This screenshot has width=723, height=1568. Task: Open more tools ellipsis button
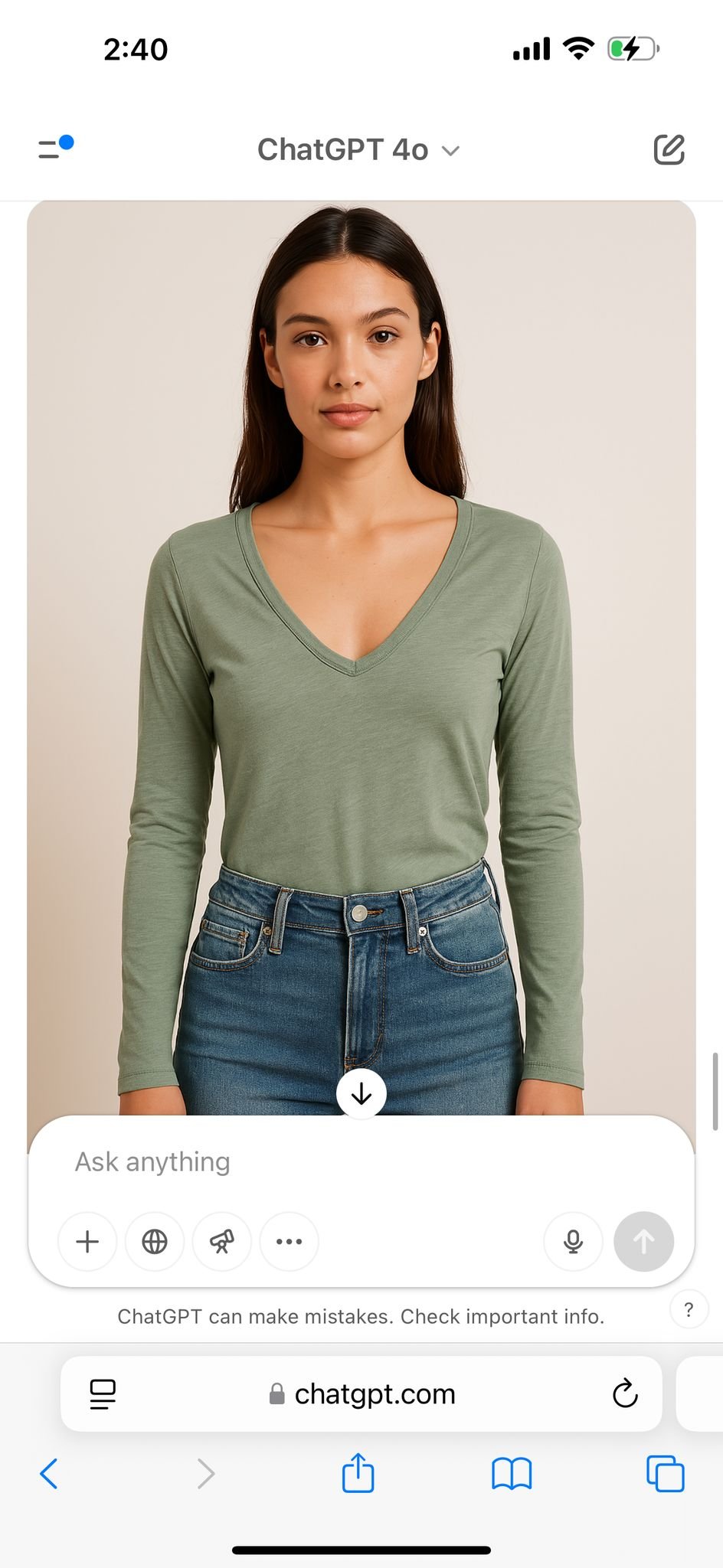[289, 1241]
